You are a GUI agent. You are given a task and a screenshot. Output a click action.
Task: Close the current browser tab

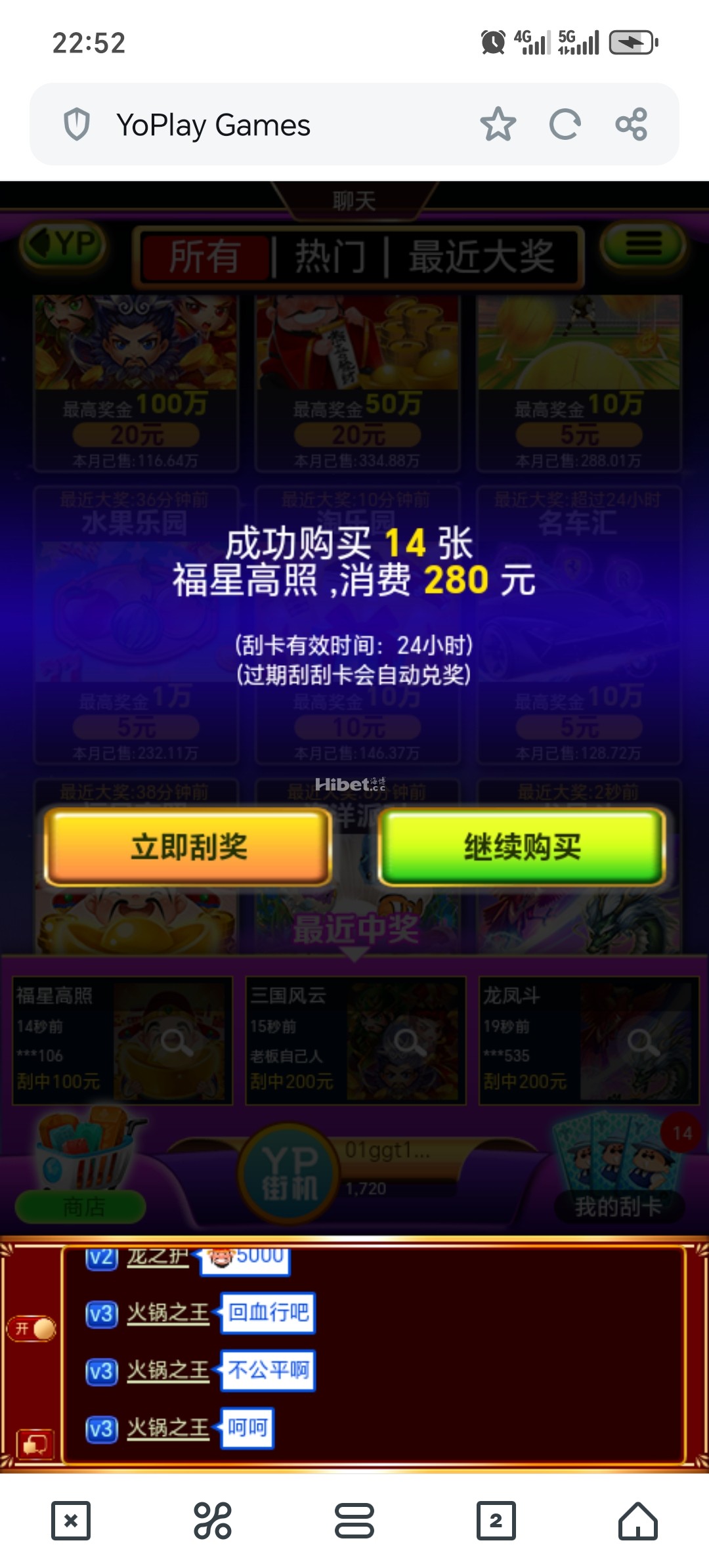pyautogui.click(x=71, y=1520)
